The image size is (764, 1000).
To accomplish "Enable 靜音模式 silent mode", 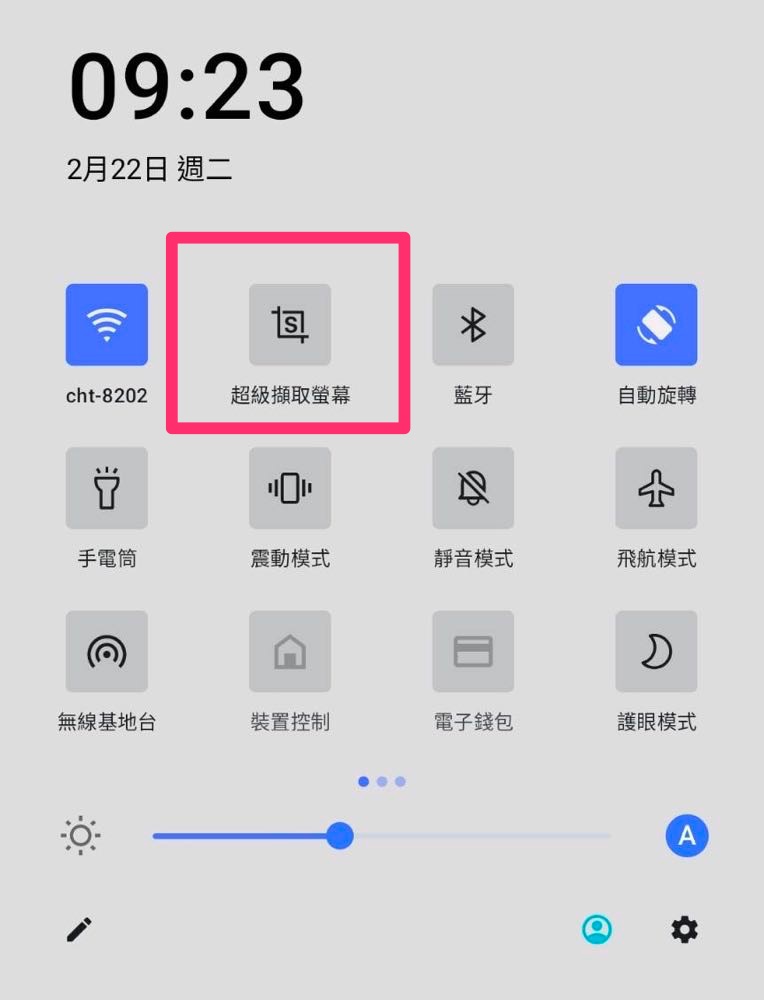I will pyautogui.click(x=473, y=488).
